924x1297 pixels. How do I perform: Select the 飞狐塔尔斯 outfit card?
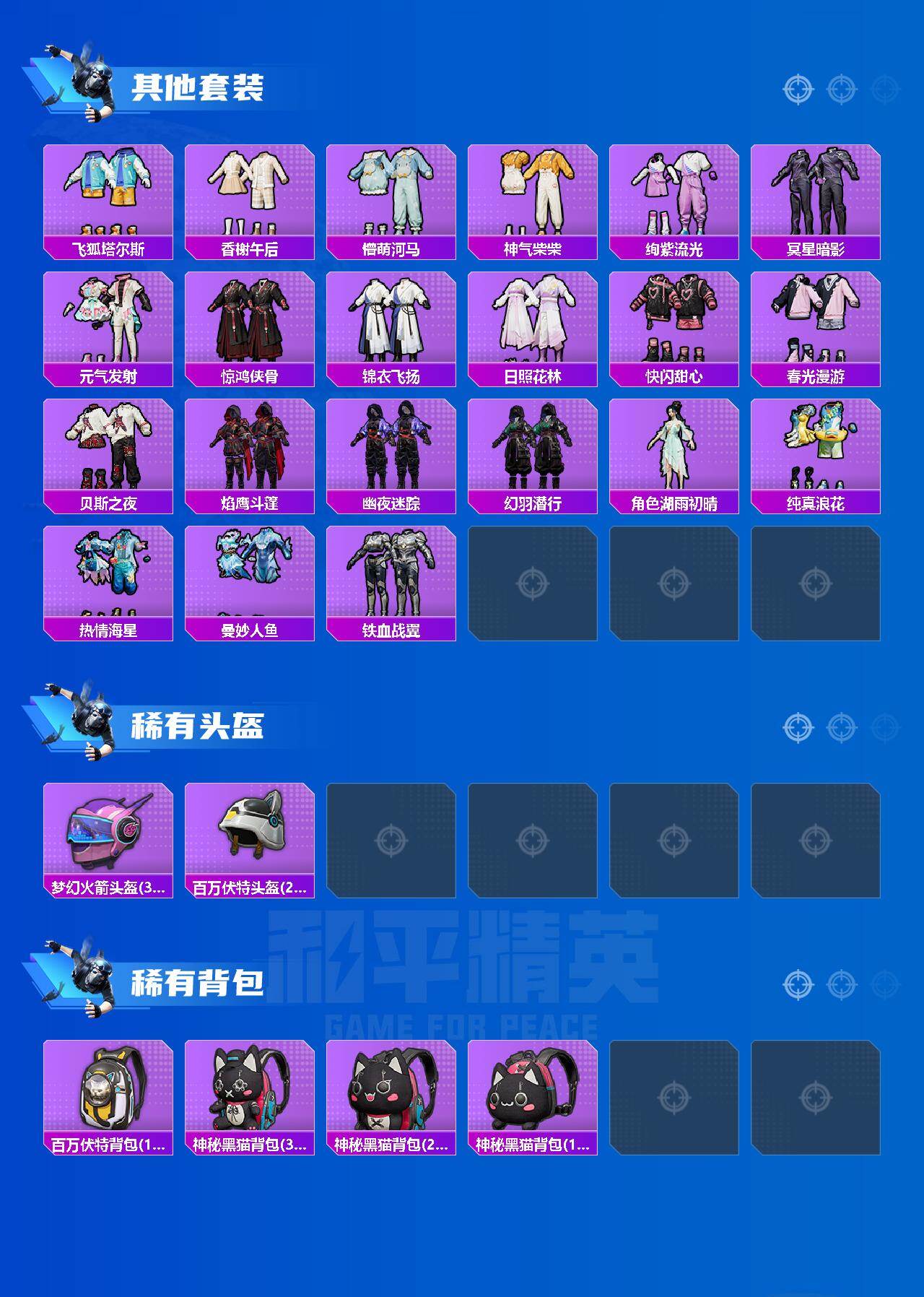[107, 191]
